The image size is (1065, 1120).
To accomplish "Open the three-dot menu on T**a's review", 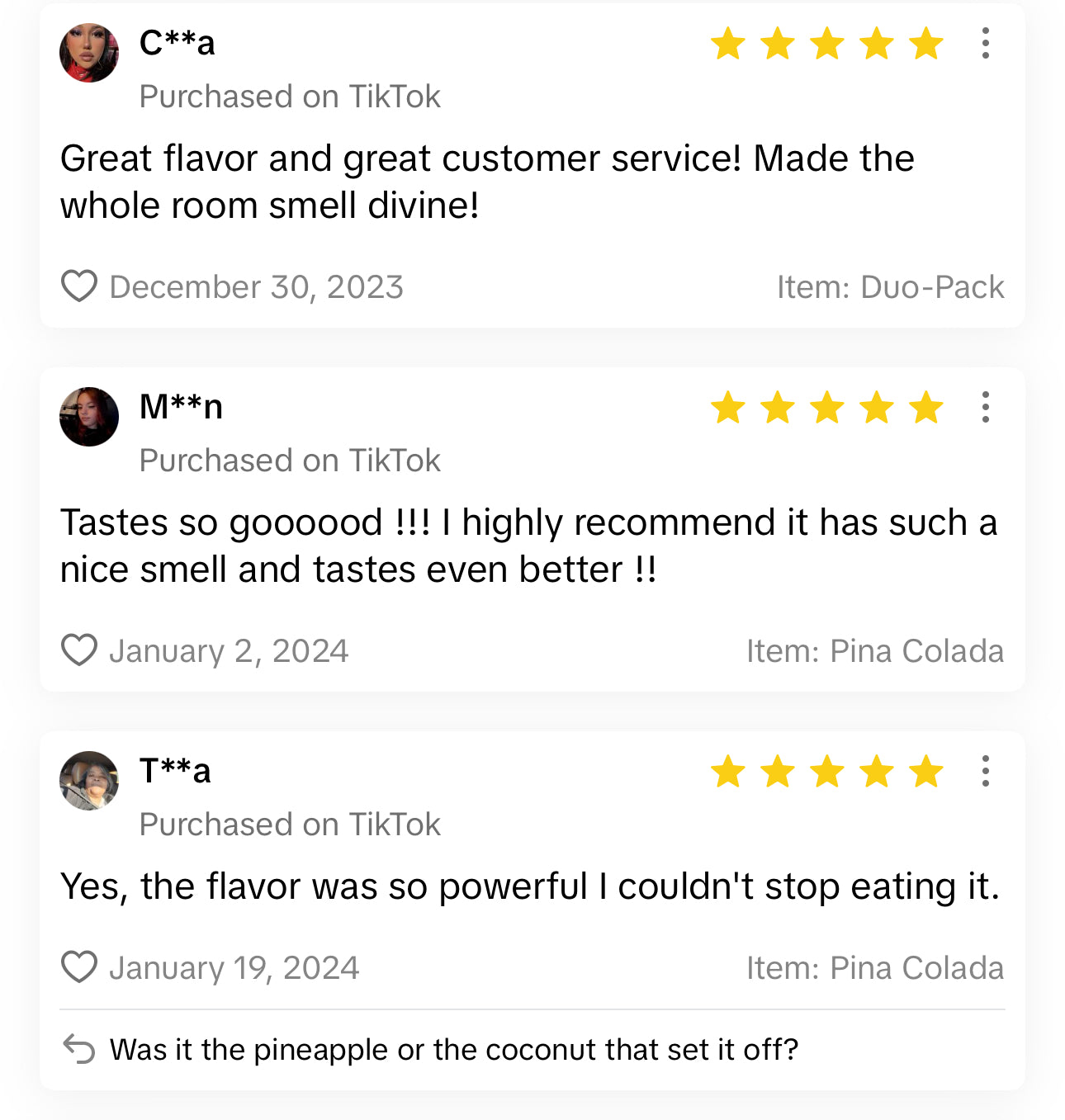I will [985, 771].
